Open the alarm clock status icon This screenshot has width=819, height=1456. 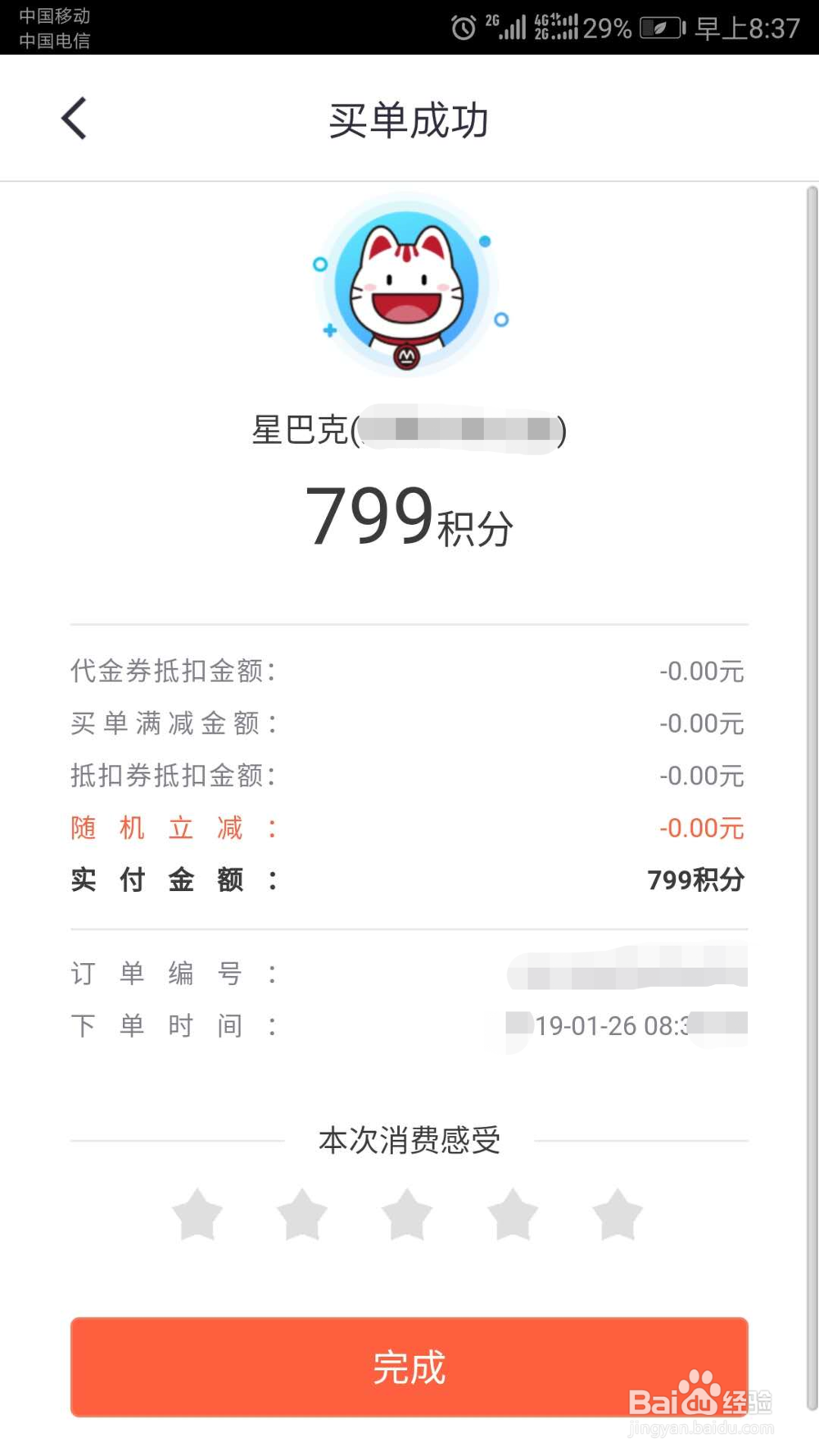[x=464, y=27]
